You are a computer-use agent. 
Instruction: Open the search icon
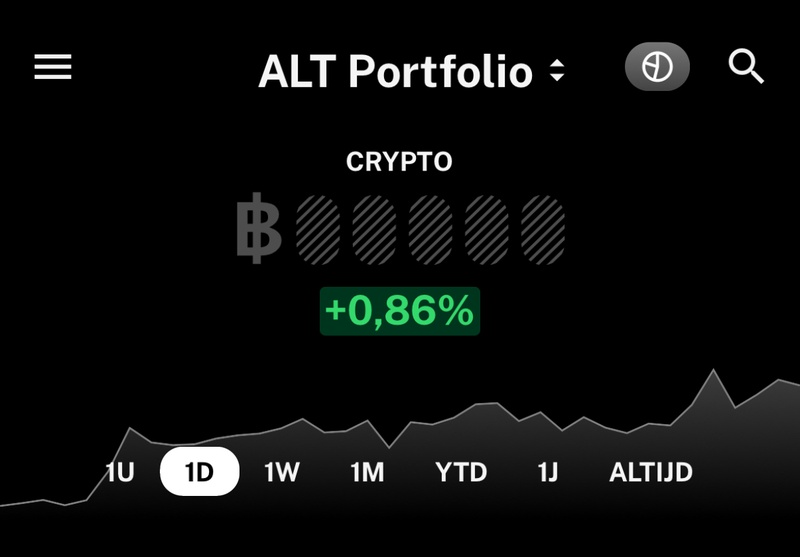coord(746,68)
